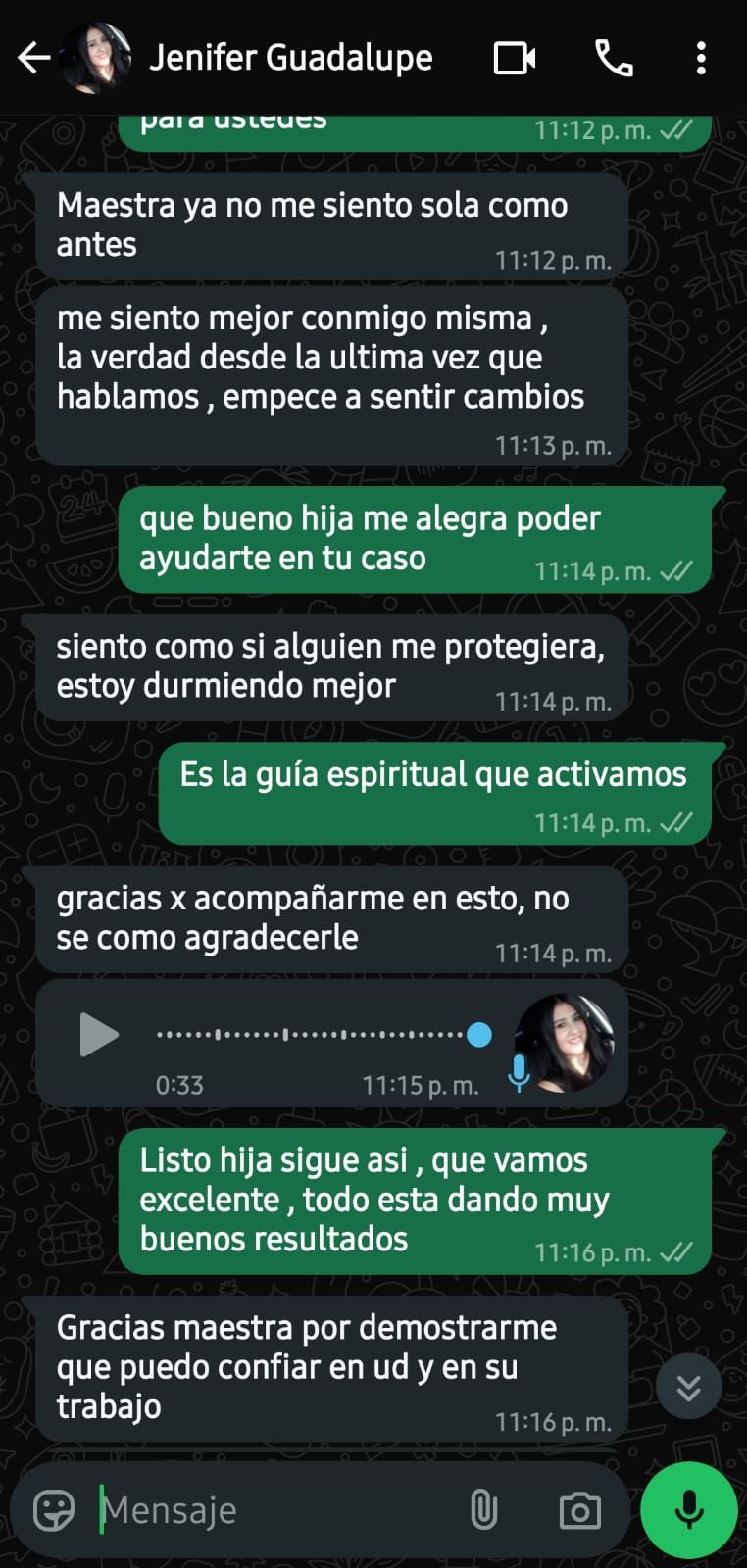Tap the Mensaje text input field
The image size is (747, 1568).
245,1509
